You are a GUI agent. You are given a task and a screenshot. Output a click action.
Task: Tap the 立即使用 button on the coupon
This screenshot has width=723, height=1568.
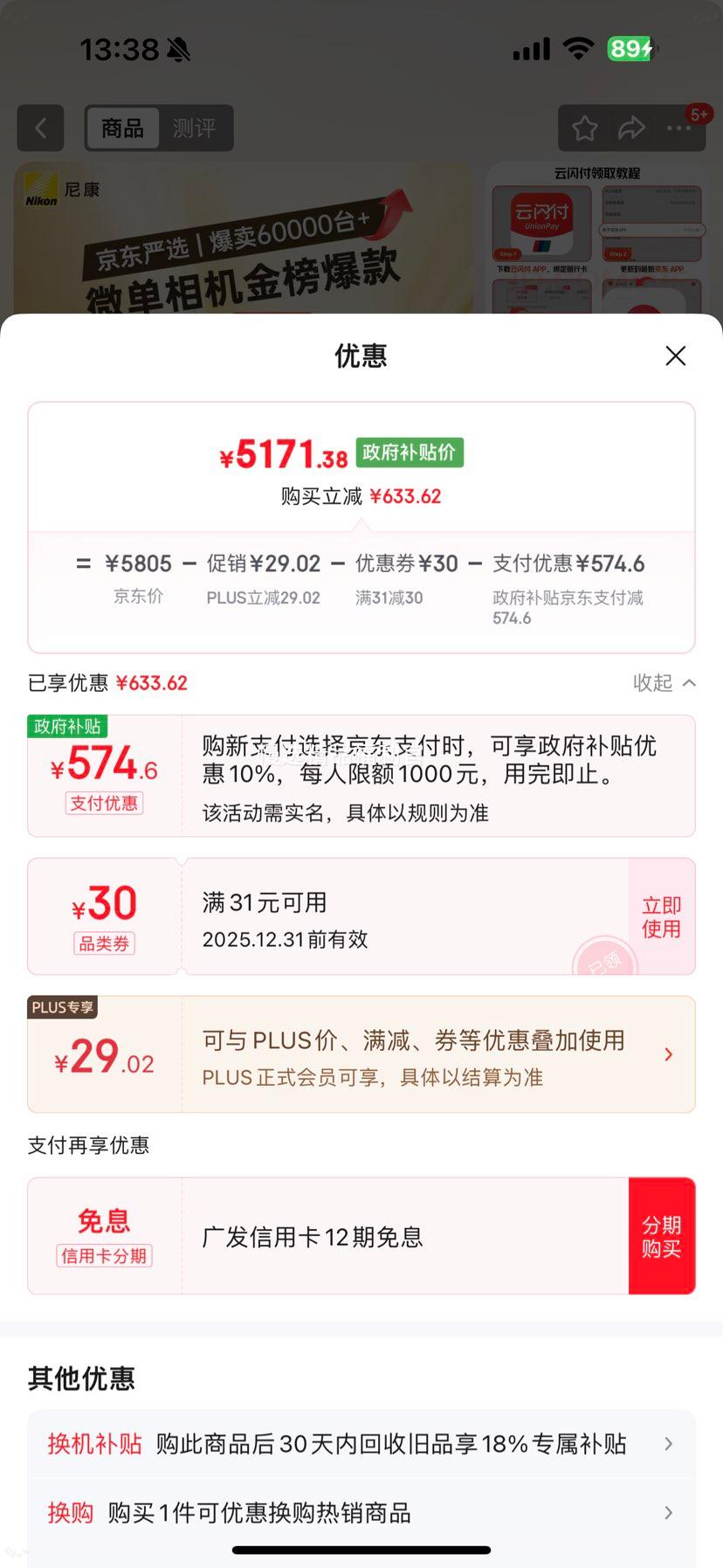[661, 915]
